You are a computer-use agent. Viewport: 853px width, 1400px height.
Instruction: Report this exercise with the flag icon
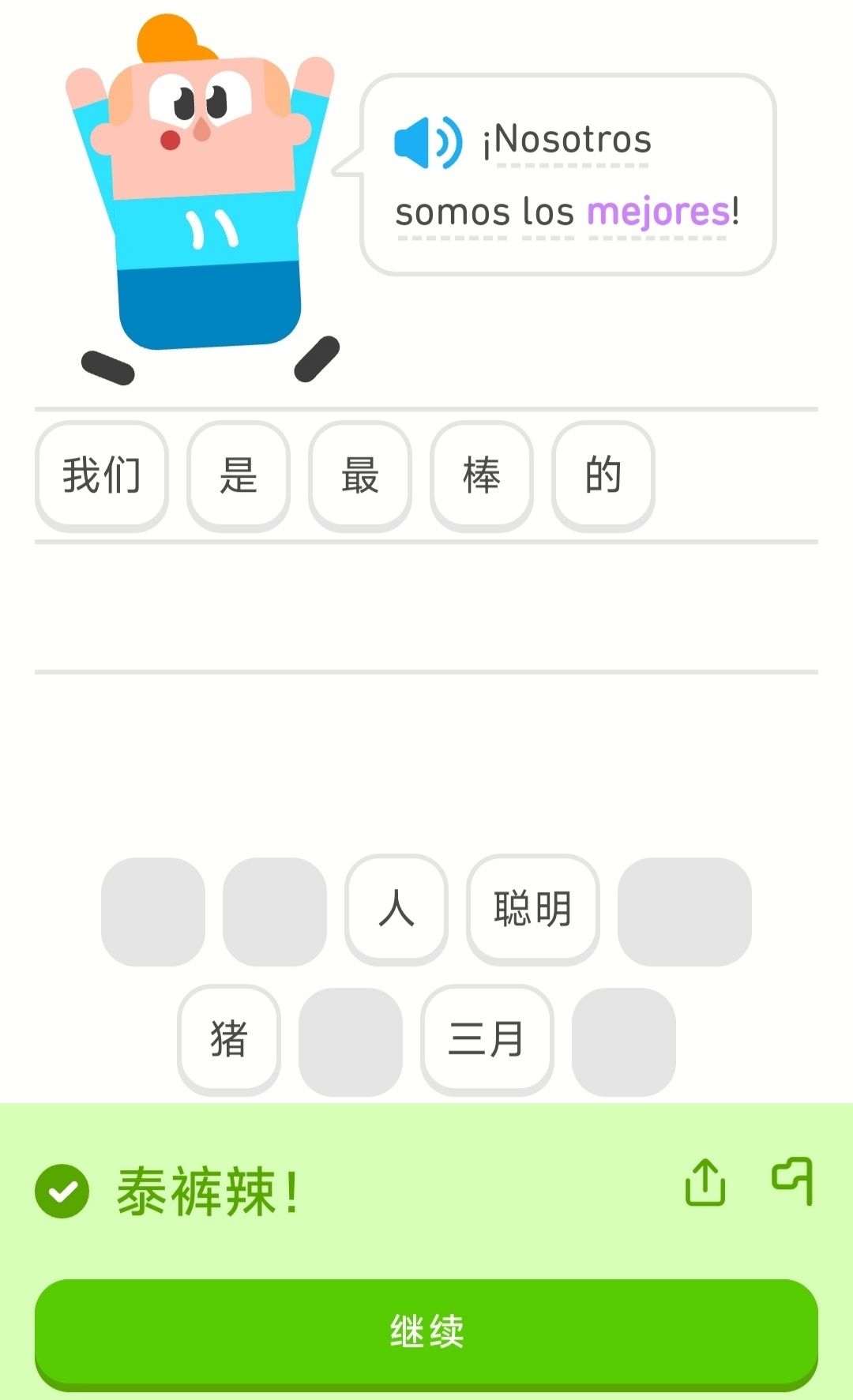pos(792,1181)
